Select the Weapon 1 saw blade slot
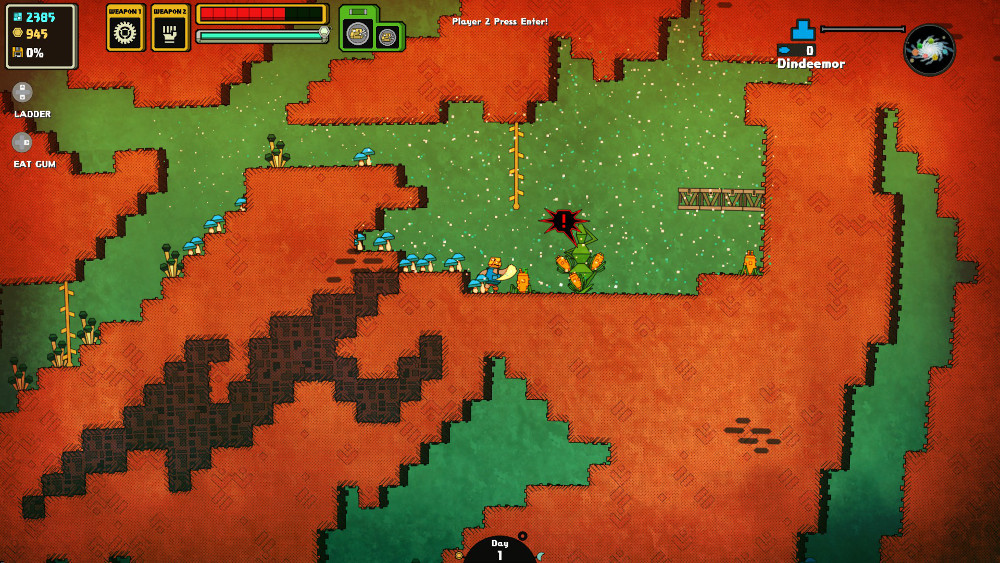 126,31
